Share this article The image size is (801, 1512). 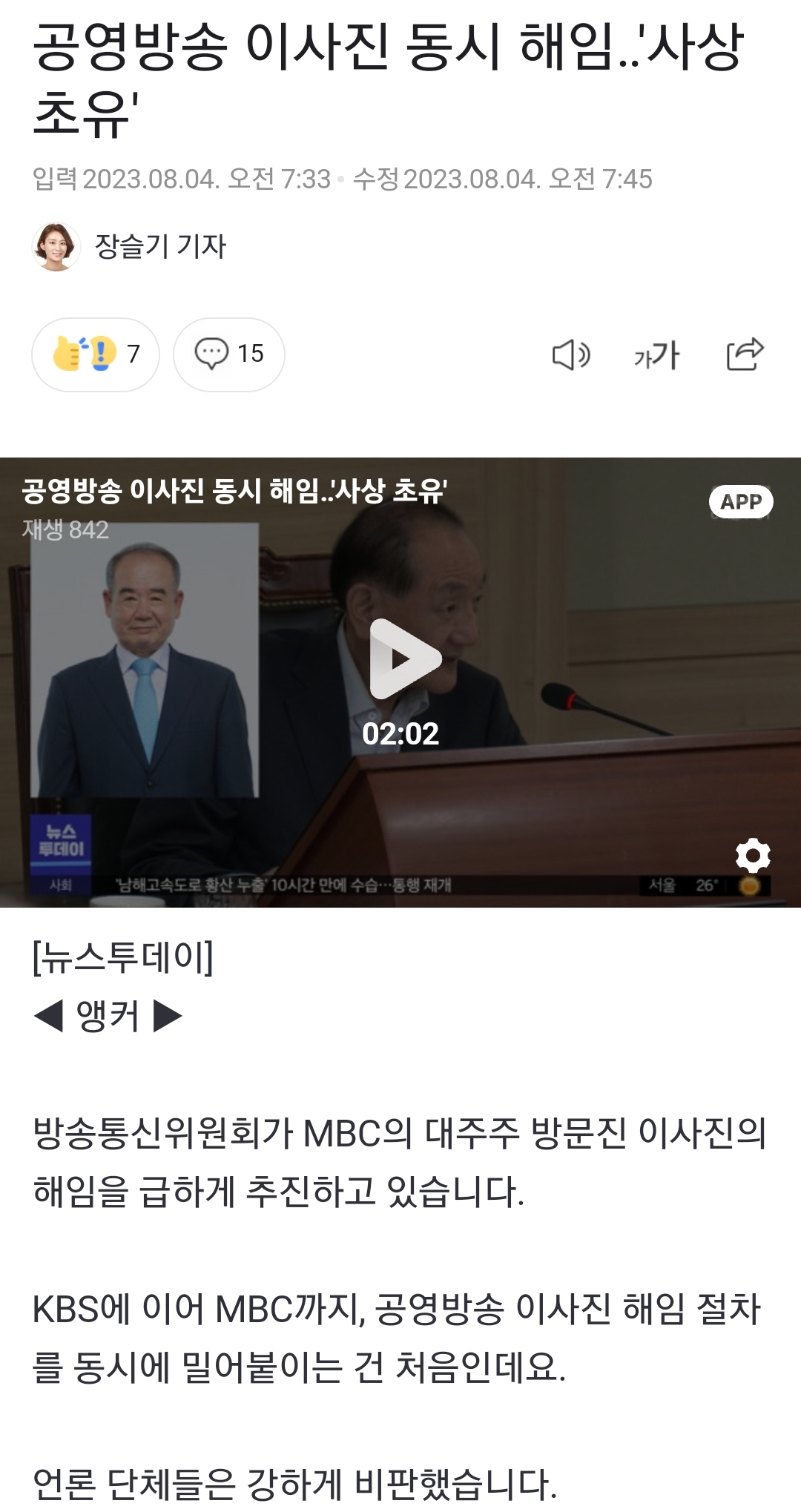tap(744, 354)
